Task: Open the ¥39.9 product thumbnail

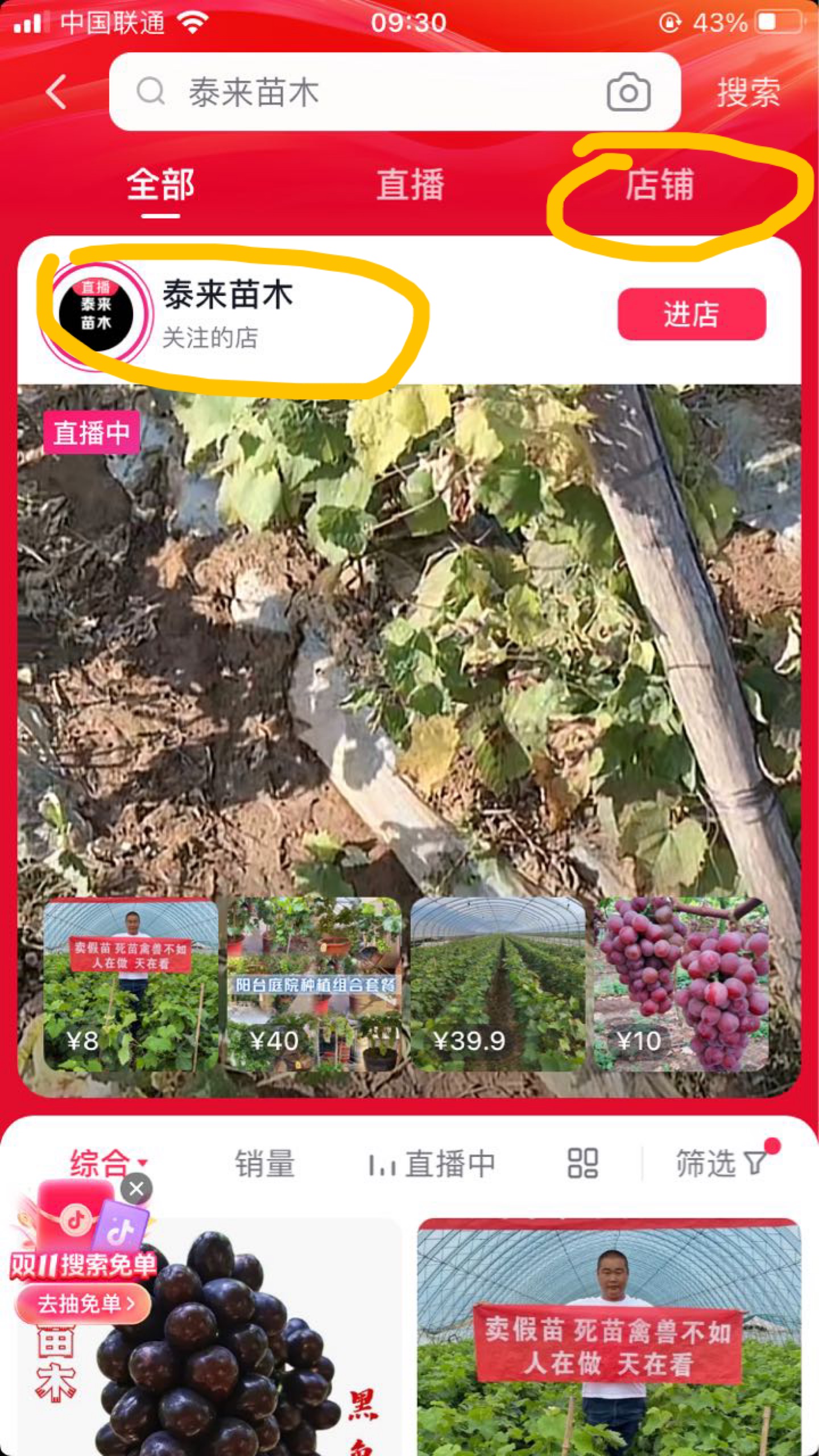Action: point(498,984)
